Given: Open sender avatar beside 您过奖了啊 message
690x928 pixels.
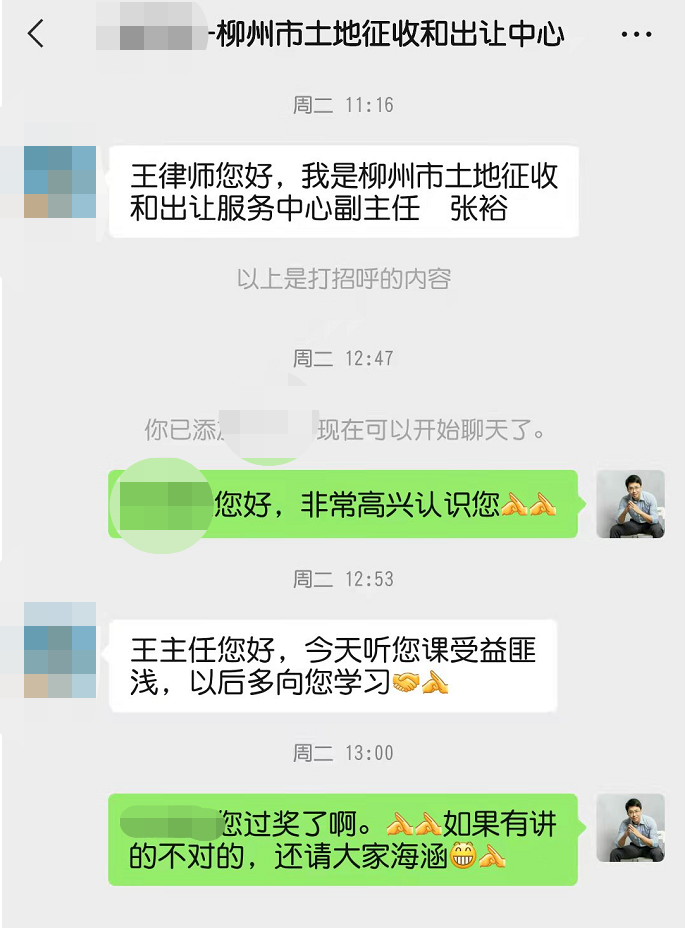Looking at the screenshot, I should point(630,828).
